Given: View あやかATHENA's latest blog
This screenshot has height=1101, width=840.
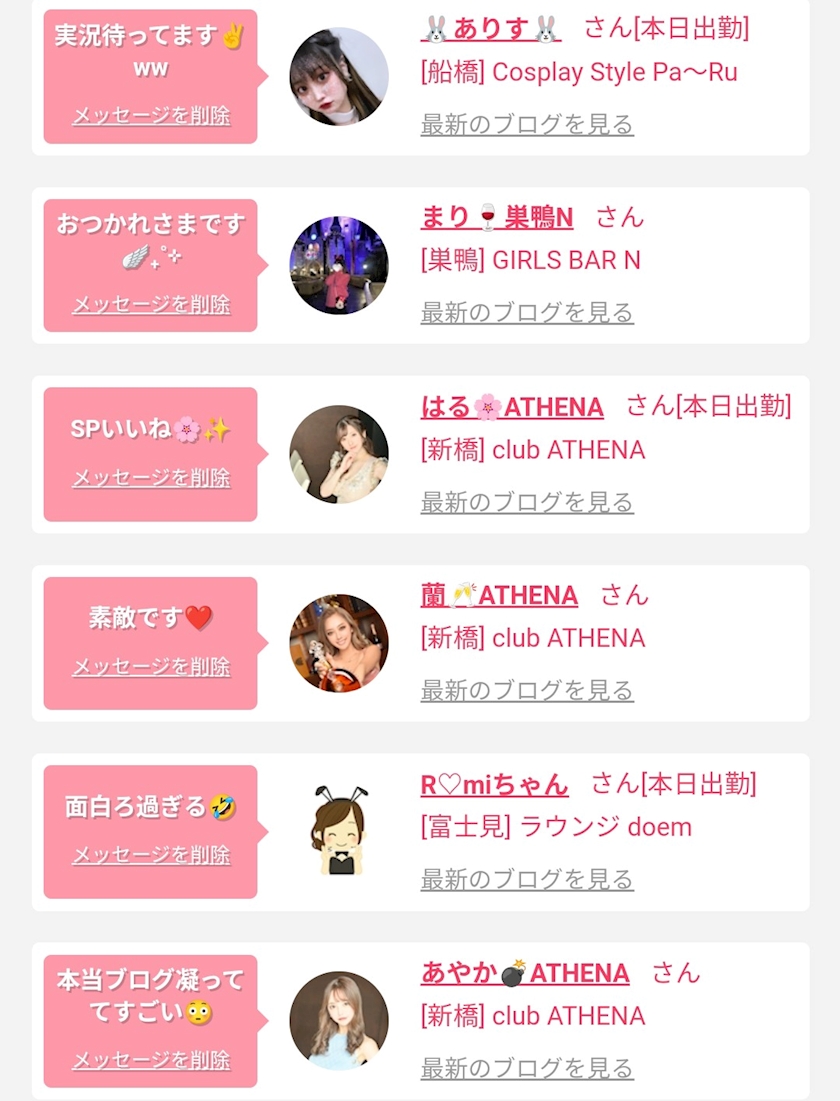Looking at the screenshot, I should 527,1068.
